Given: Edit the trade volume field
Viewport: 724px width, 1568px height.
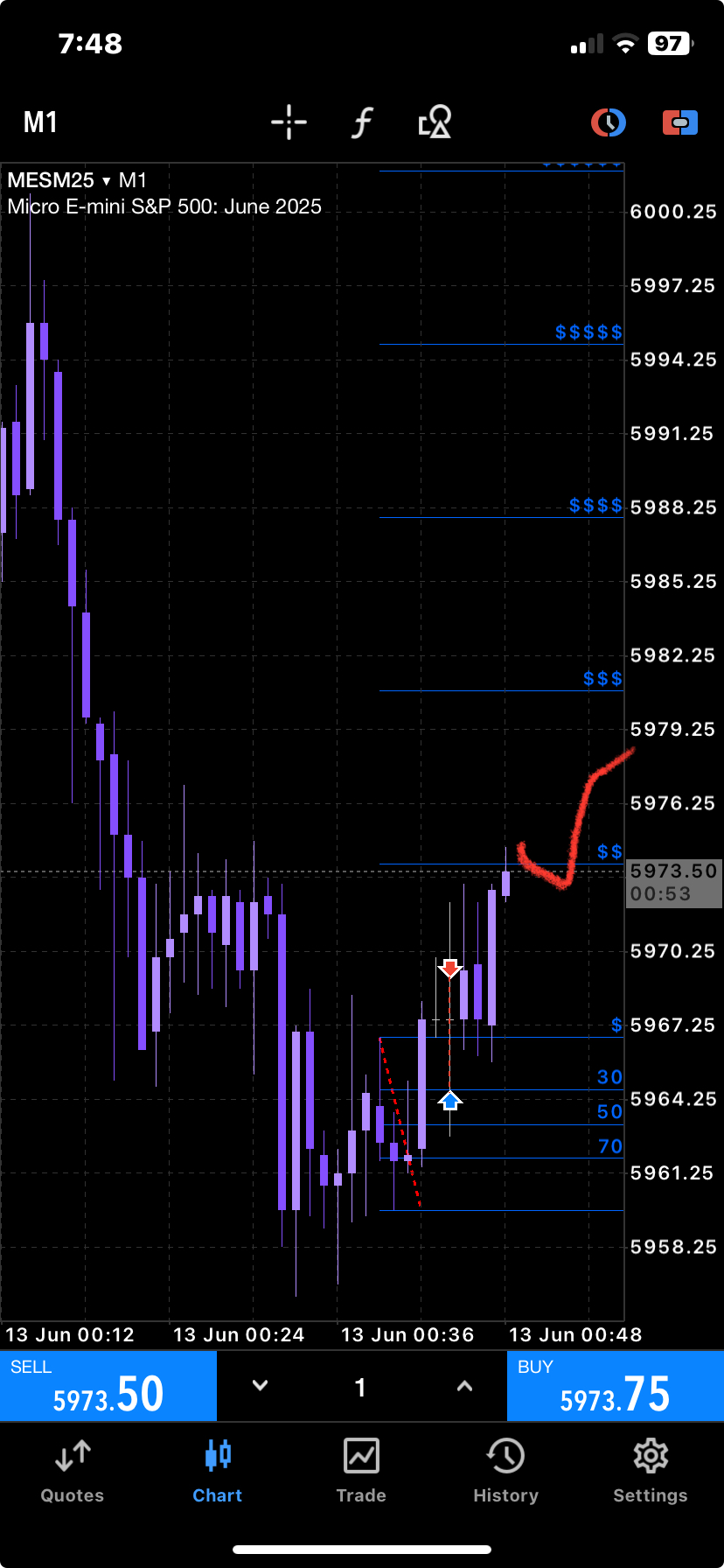Looking at the screenshot, I should [x=360, y=1388].
